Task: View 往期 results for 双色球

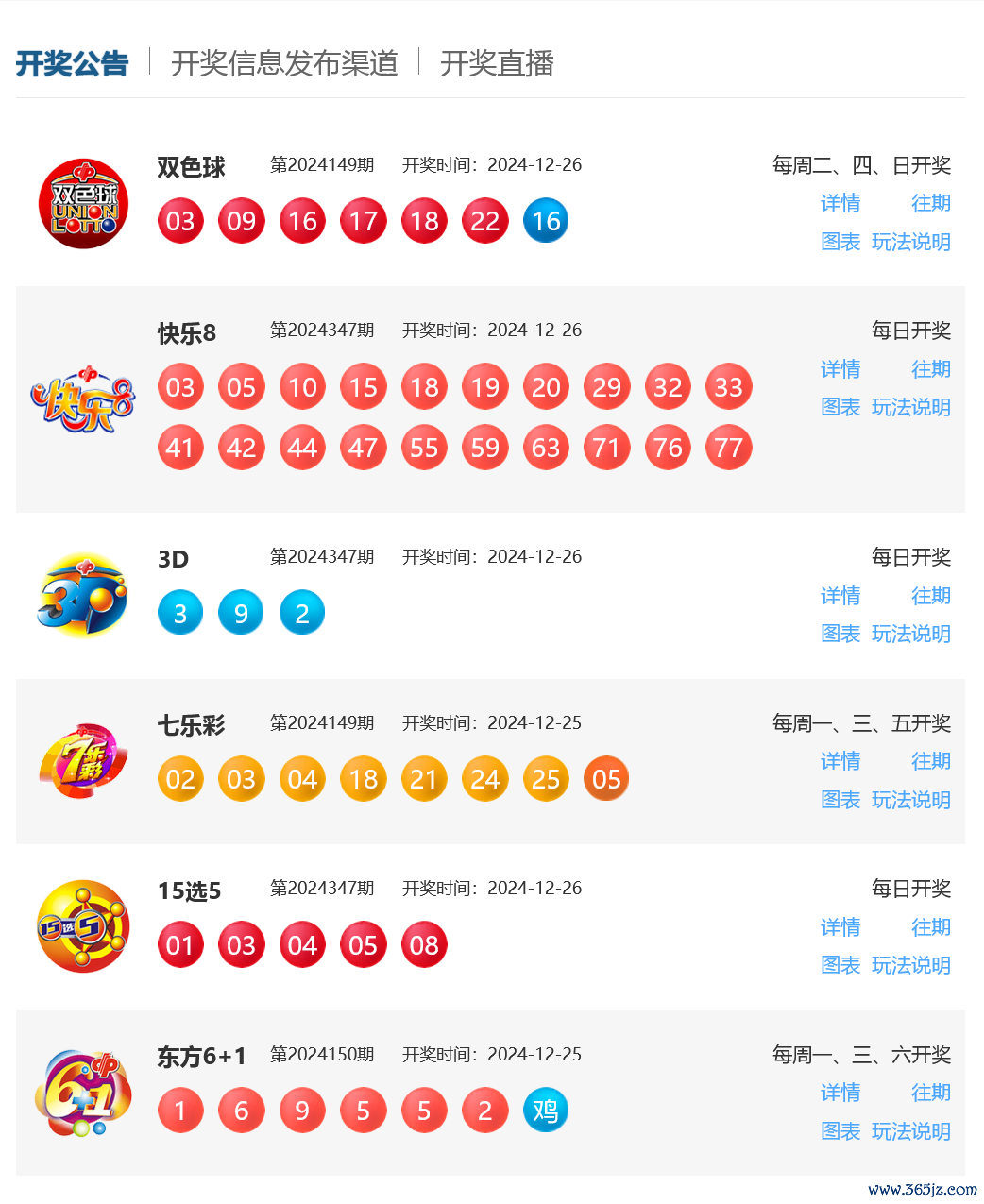Action: click(930, 203)
